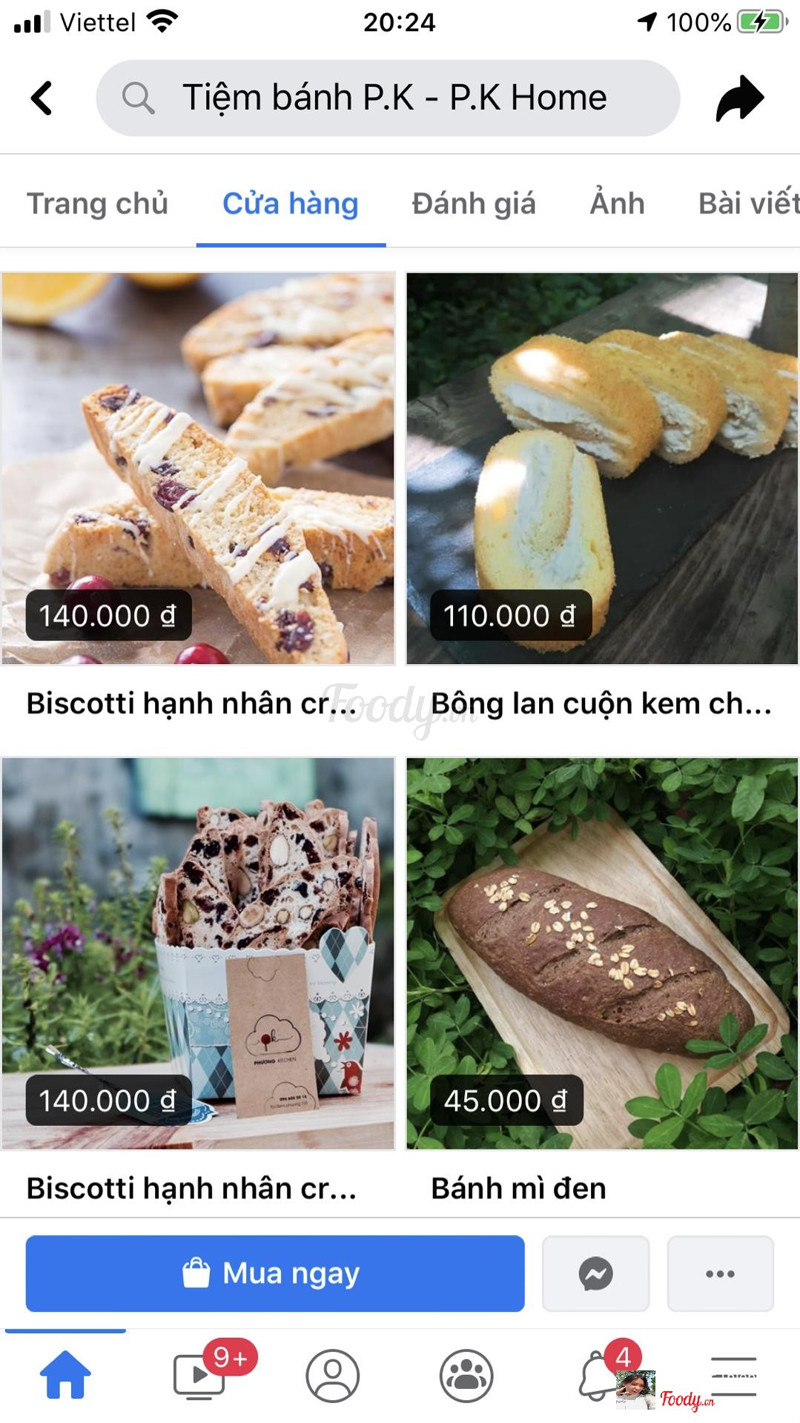This screenshot has width=800, height=1423.
Task: Open the Bông lan cuộn kem product
Action: pyautogui.click(x=602, y=470)
